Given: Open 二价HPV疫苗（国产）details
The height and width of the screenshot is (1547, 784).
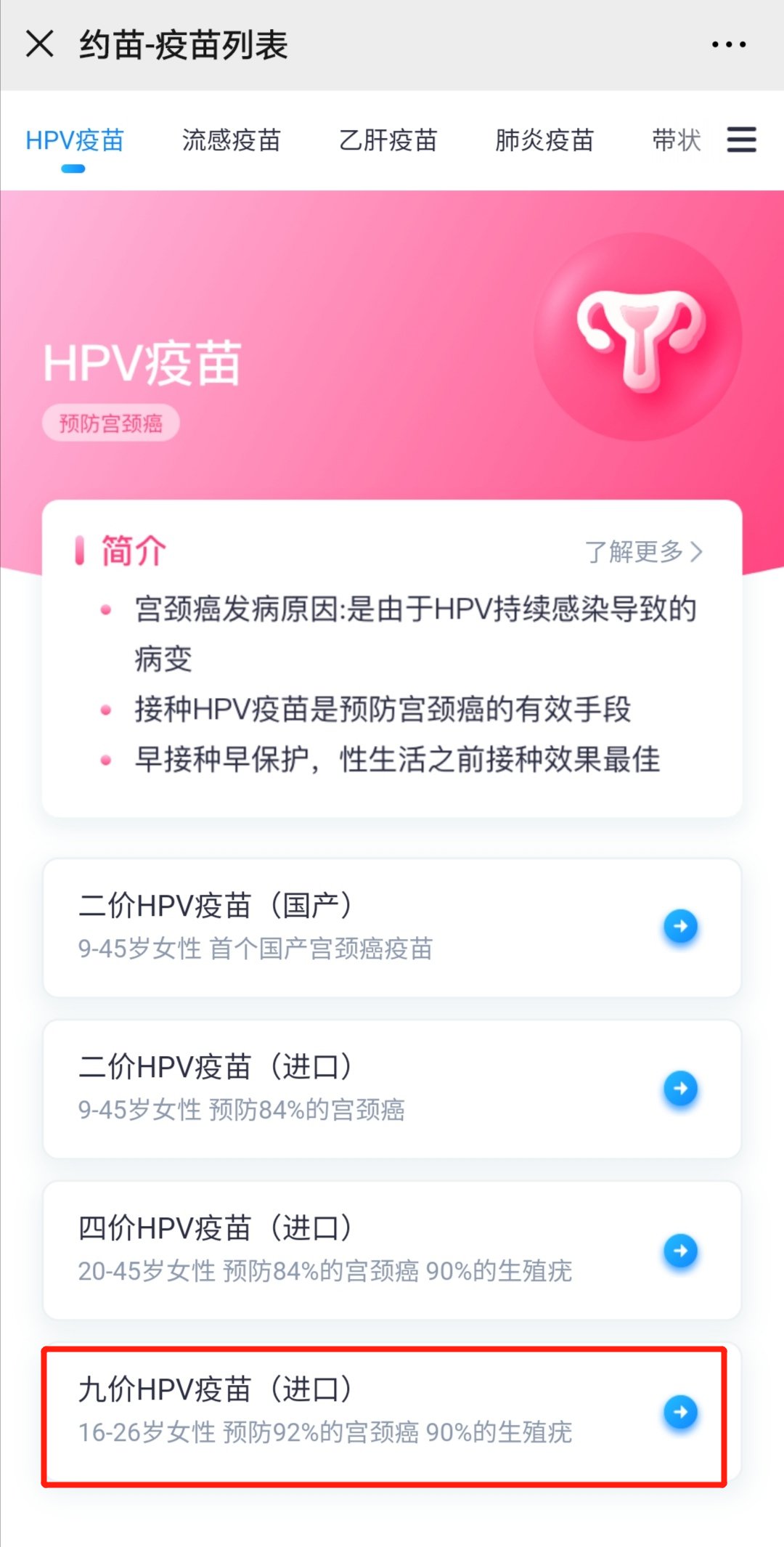Looking at the screenshot, I should point(392,927).
